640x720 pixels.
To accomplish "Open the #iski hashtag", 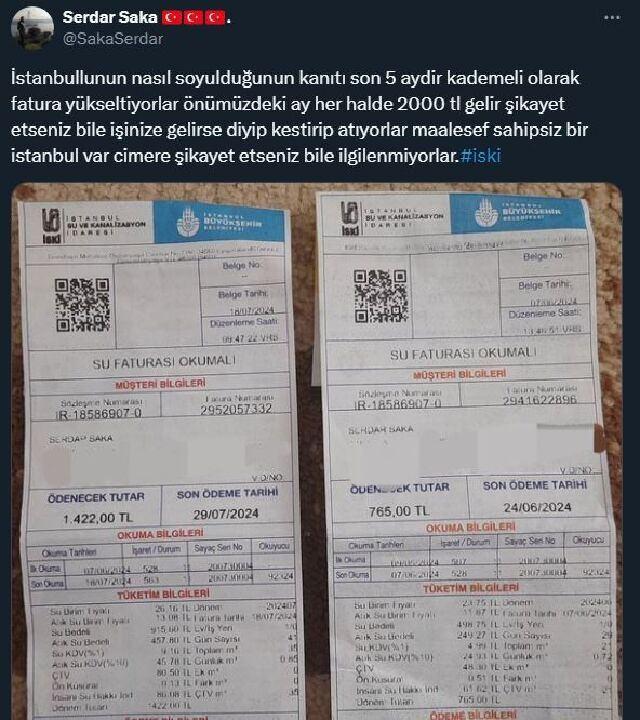I will 480,156.
